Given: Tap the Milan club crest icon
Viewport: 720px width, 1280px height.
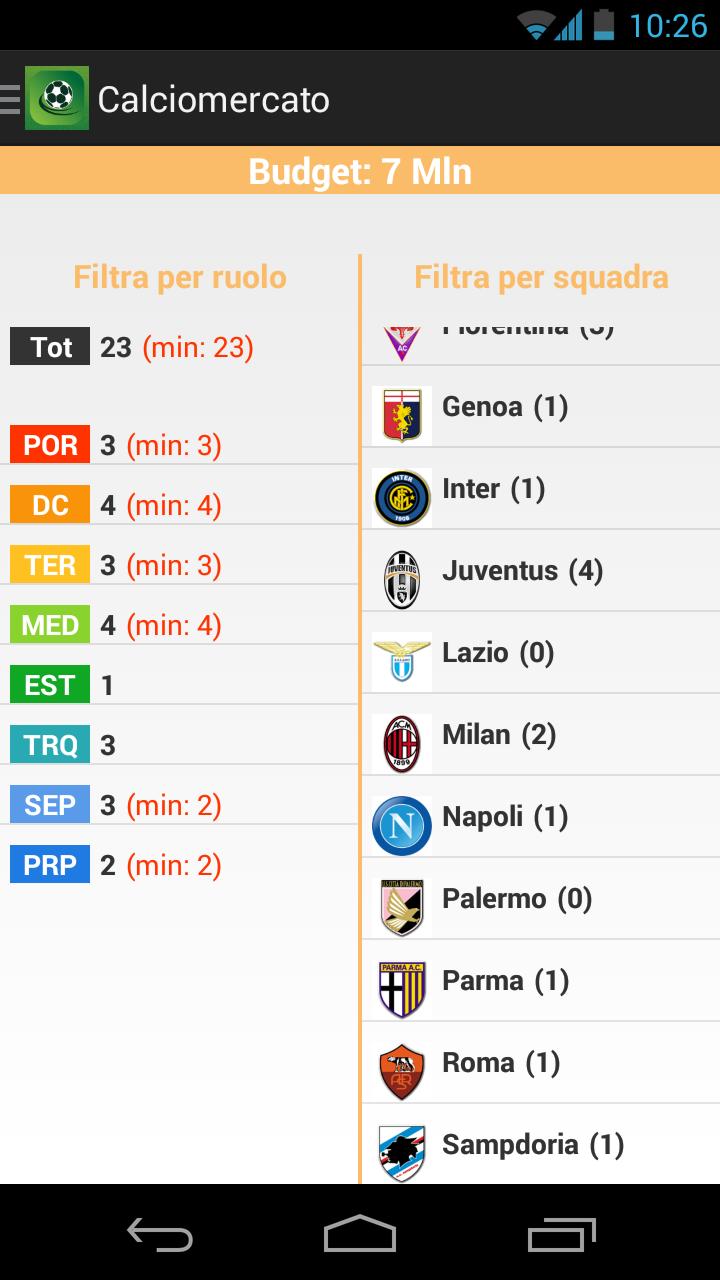Looking at the screenshot, I should [400, 734].
